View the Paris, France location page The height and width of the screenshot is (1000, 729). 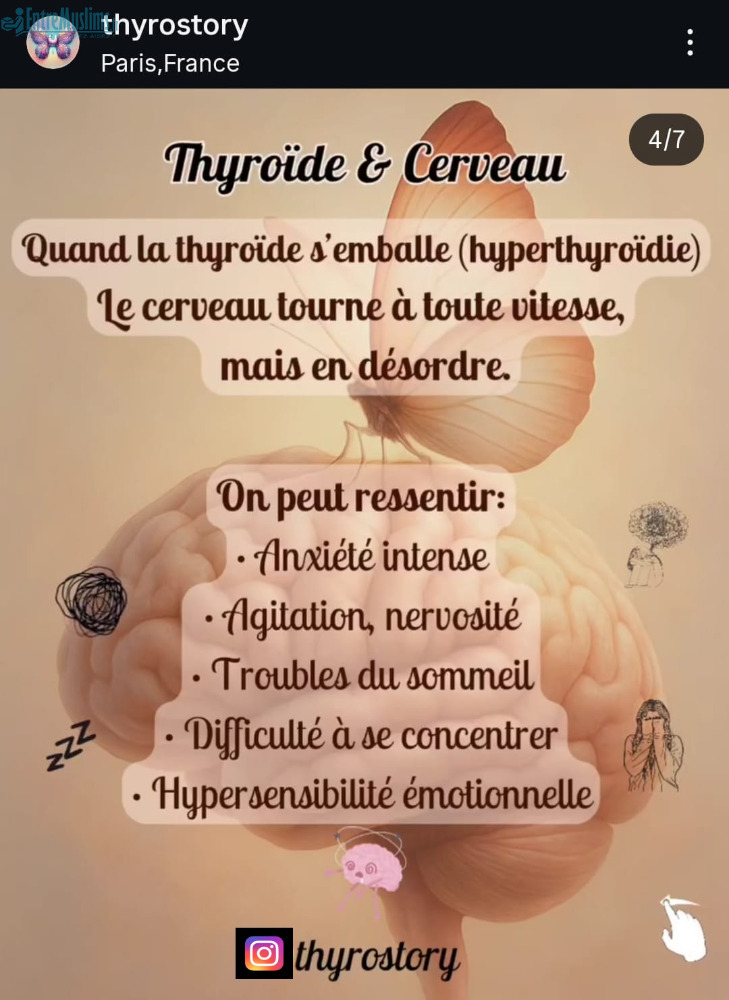click(170, 64)
